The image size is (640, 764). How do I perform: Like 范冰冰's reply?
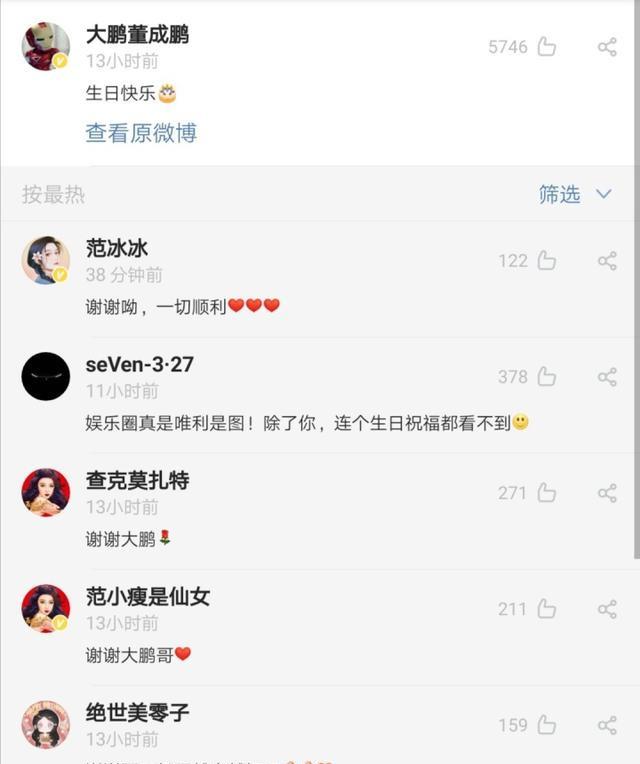[x=546, y=261]
